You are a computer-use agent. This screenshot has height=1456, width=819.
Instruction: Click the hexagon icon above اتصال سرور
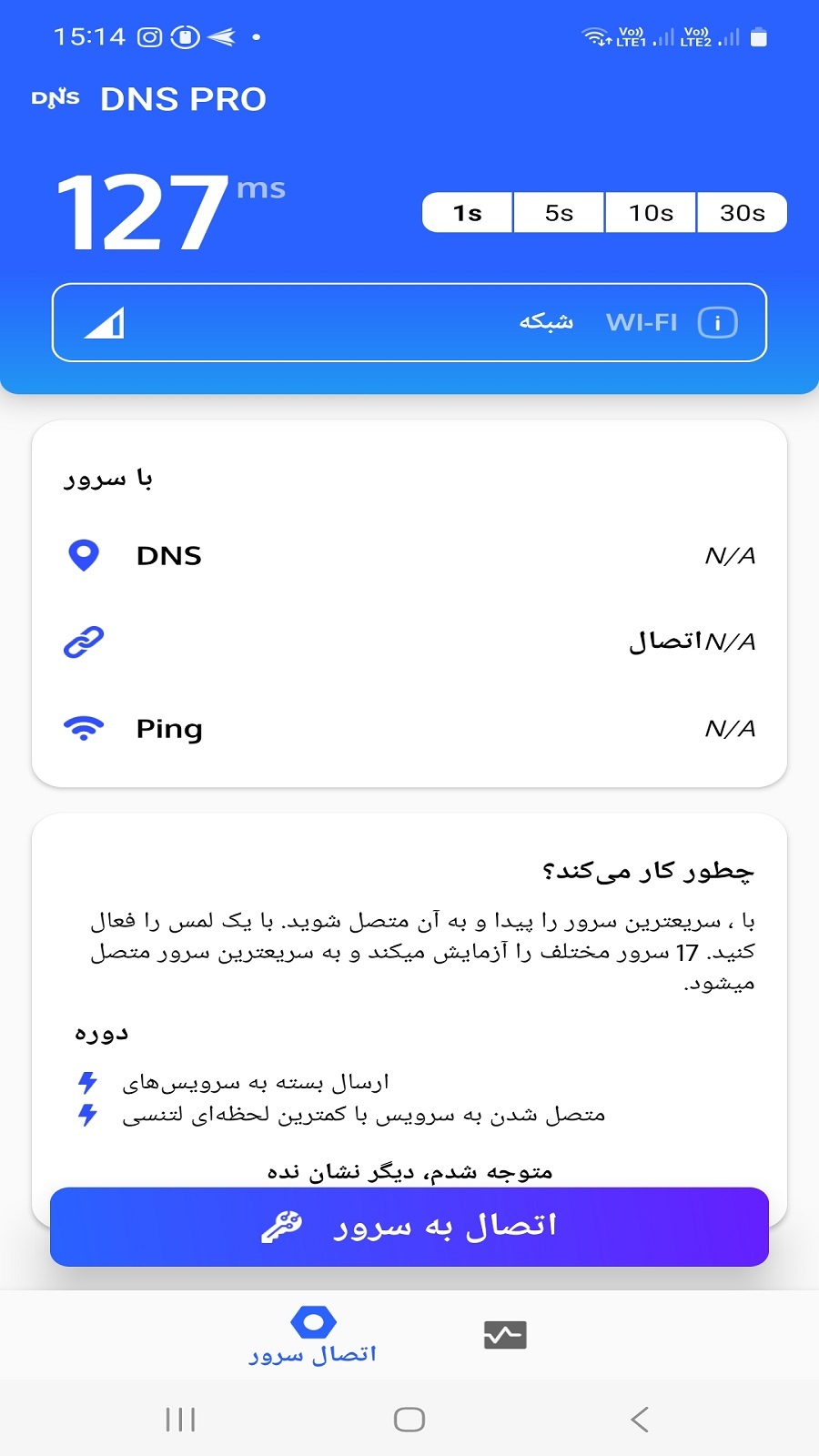coord(315,1320)
